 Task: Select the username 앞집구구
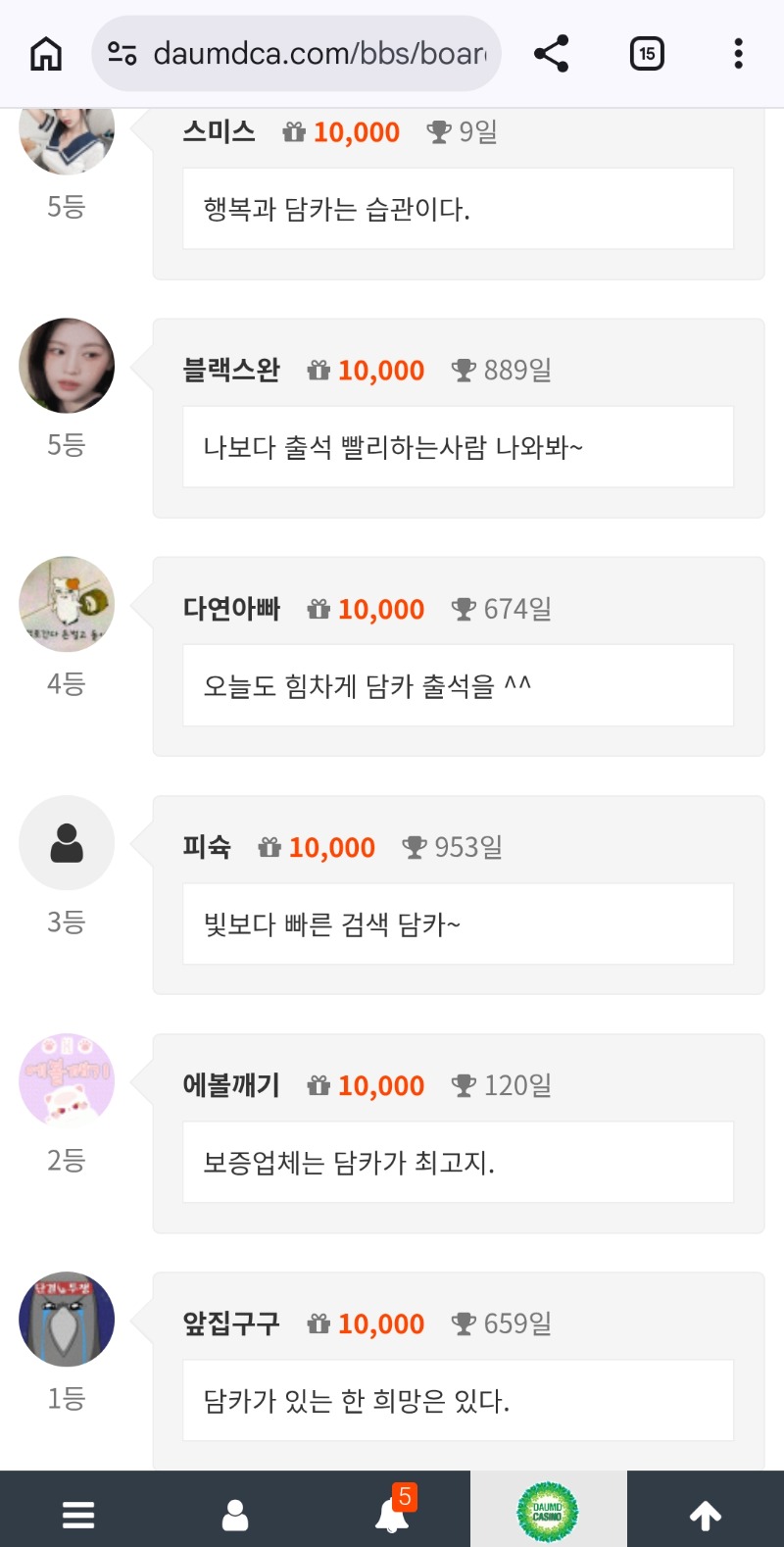[x=231, y=1323]
